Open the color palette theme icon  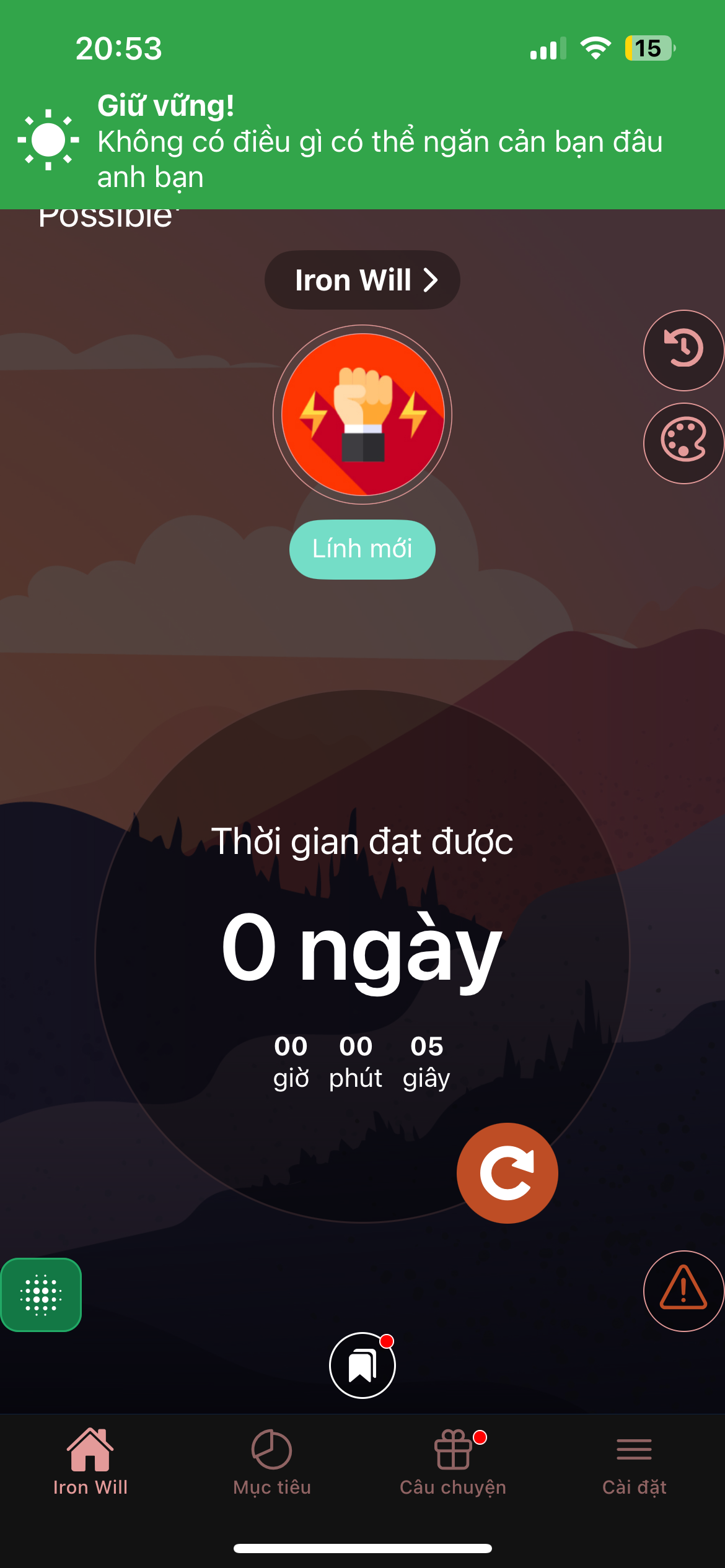pos(683,443)
